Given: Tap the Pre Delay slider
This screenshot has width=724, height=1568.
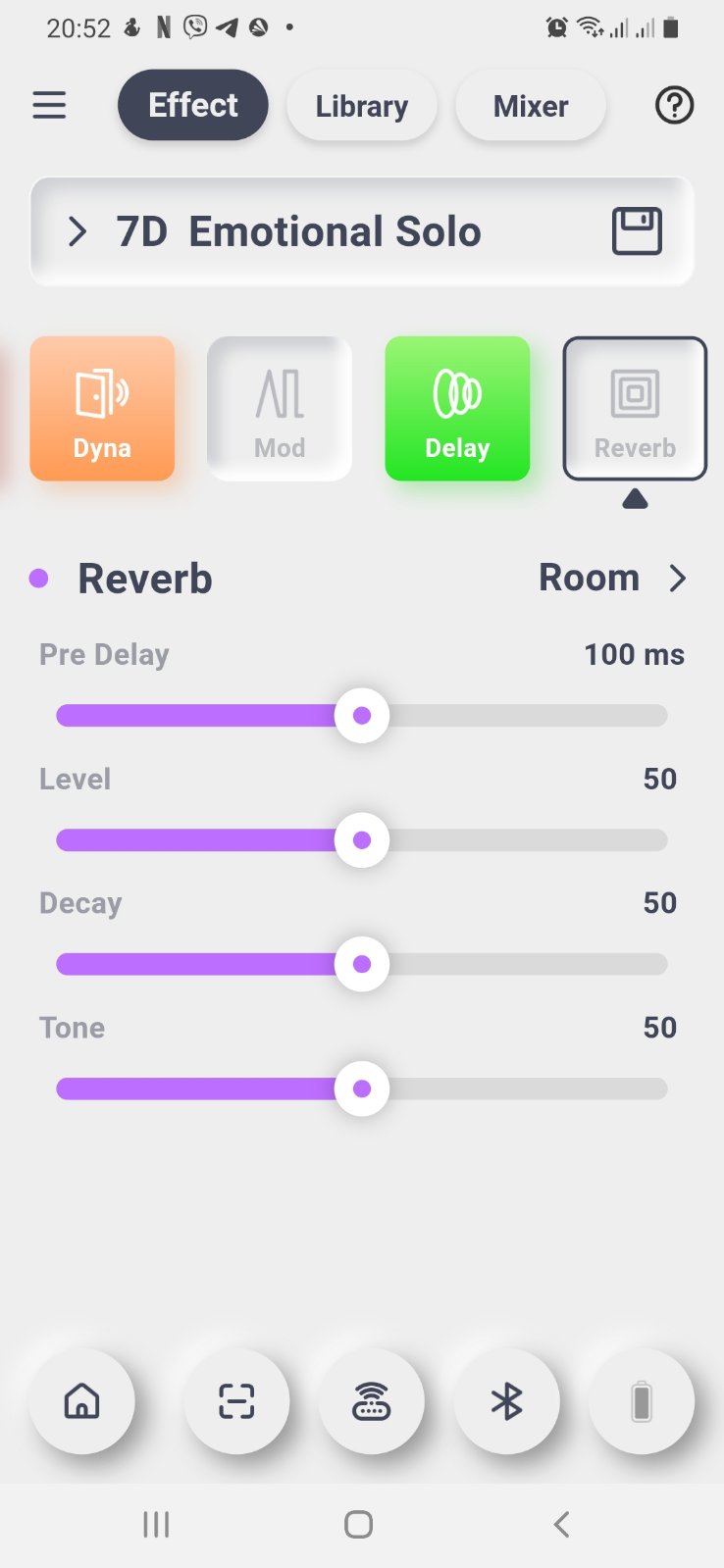Looking at the screenshot, I should tap(362, 716).
